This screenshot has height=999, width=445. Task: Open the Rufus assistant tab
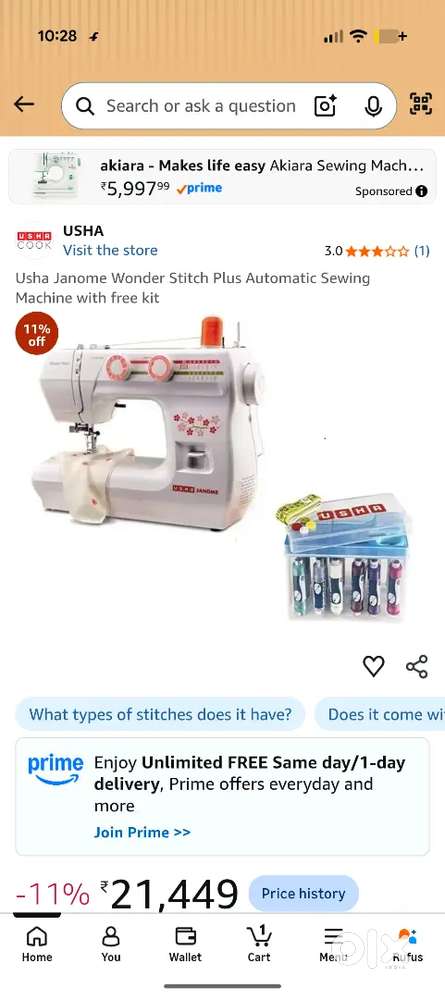(407, 944)
